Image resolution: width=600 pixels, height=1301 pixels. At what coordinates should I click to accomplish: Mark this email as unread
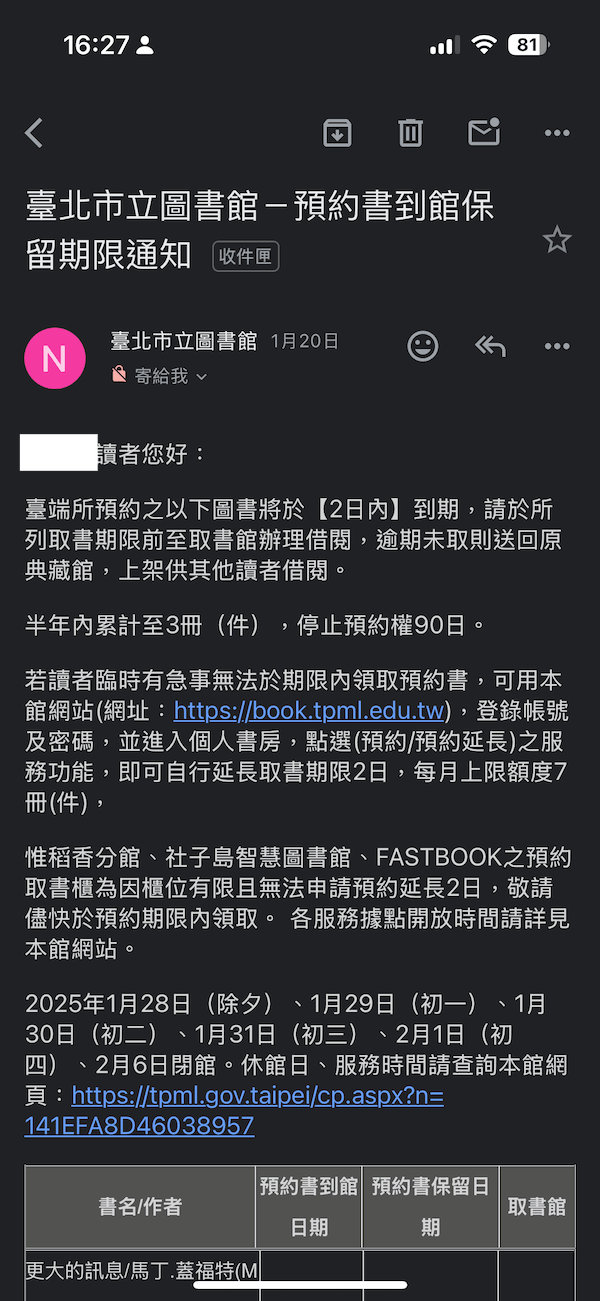coord(484,133)
